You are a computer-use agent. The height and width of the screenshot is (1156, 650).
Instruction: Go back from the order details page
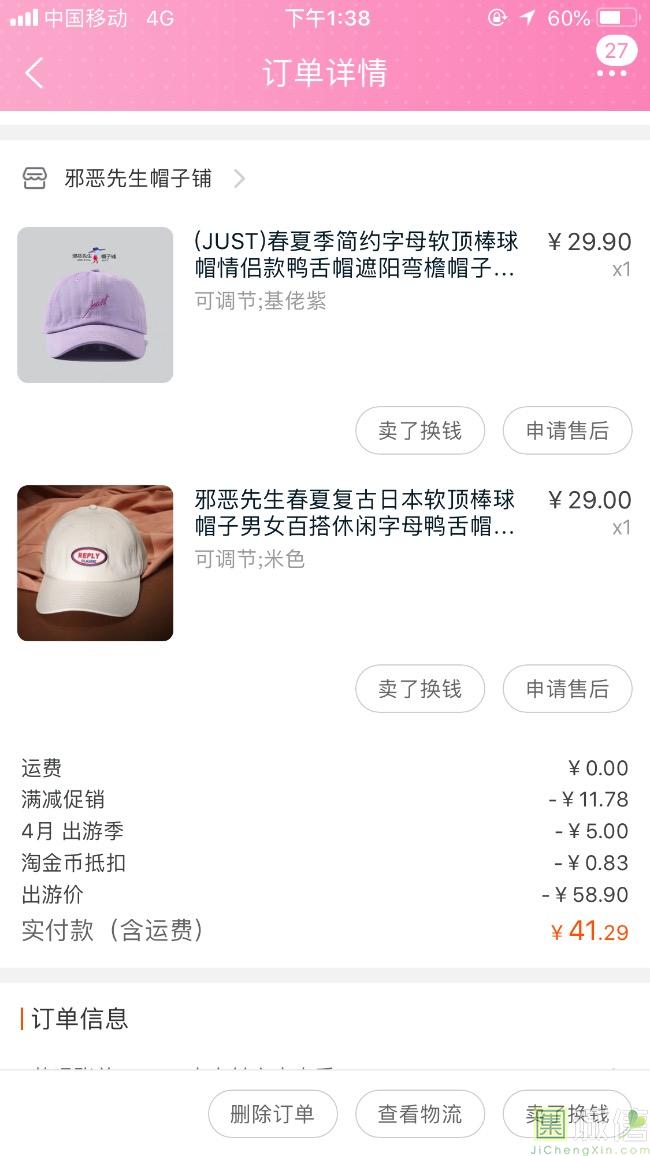(35, 73)
